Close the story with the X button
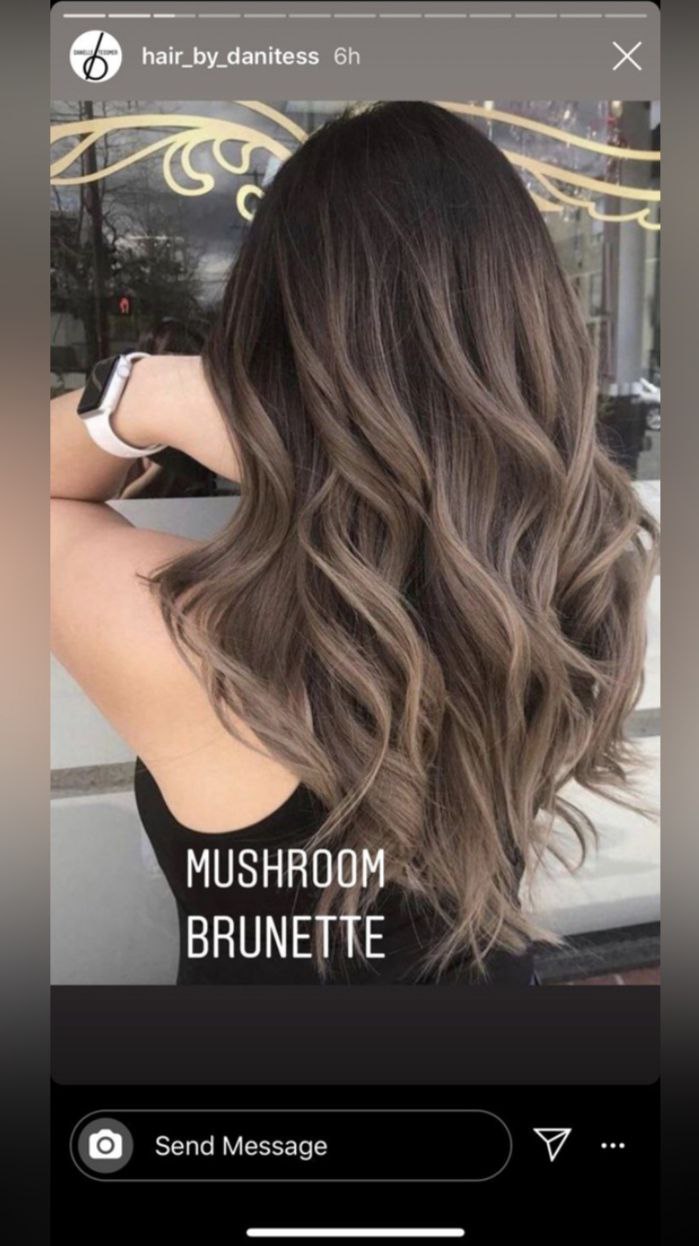 [627, 56]
